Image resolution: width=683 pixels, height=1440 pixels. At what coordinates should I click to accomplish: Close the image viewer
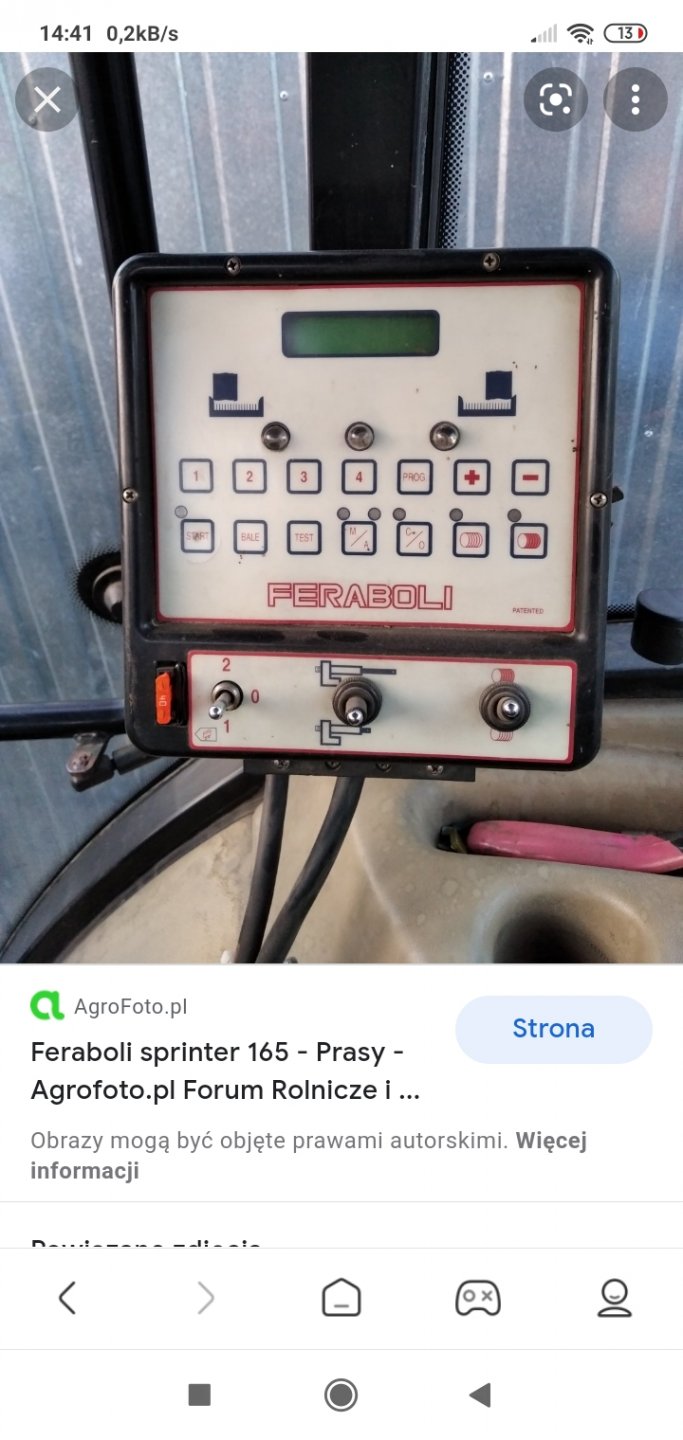(x=47, y=100)
